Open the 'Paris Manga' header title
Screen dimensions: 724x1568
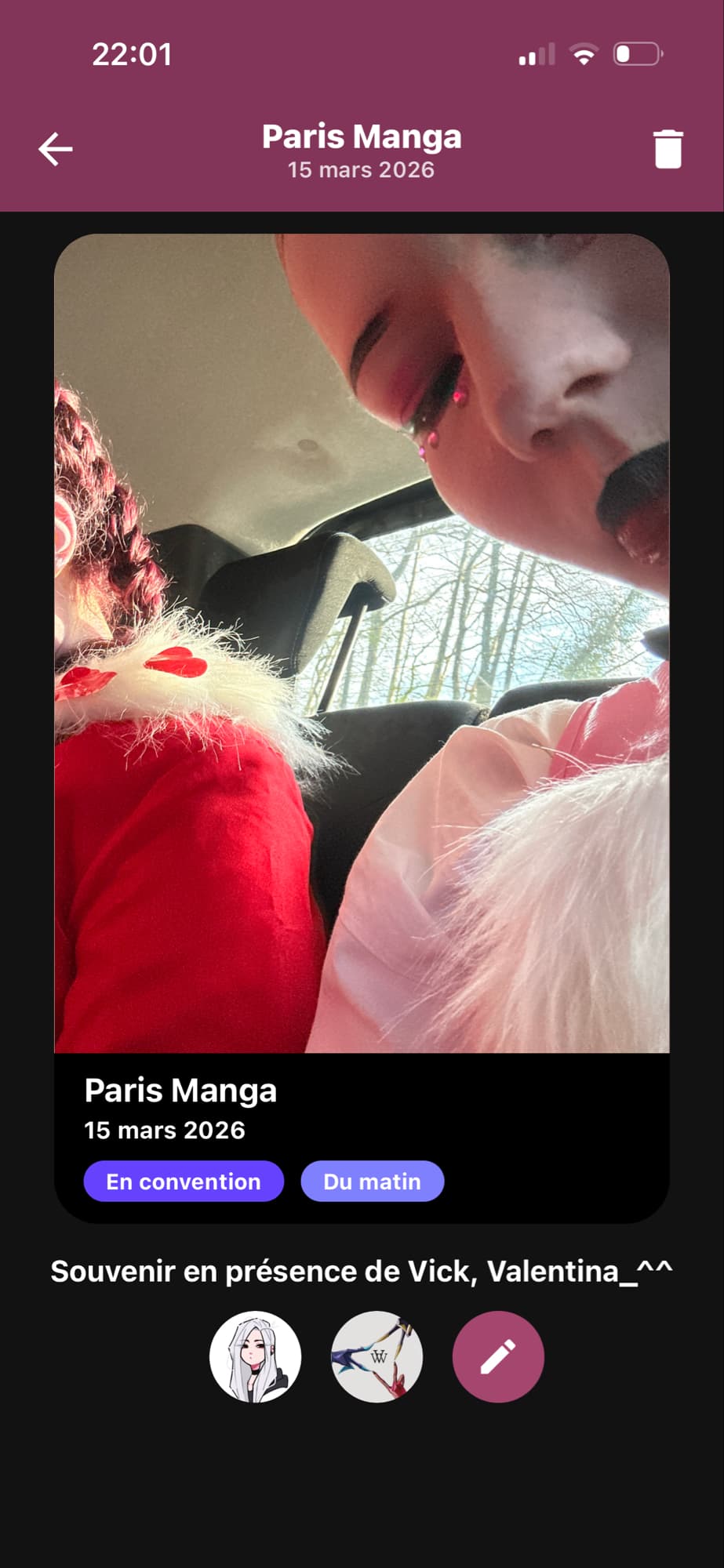362,136
